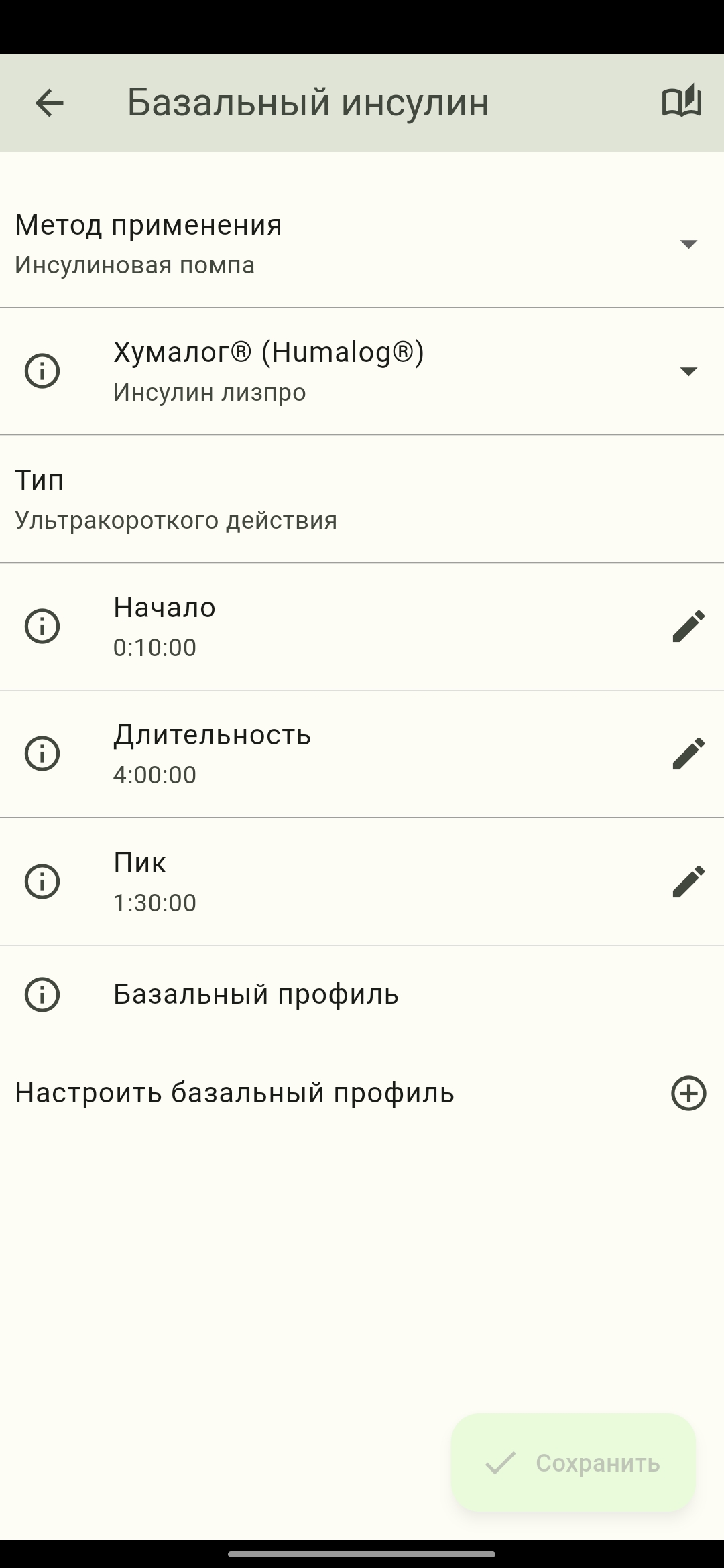Show info for Длительность

pos(42,753)
